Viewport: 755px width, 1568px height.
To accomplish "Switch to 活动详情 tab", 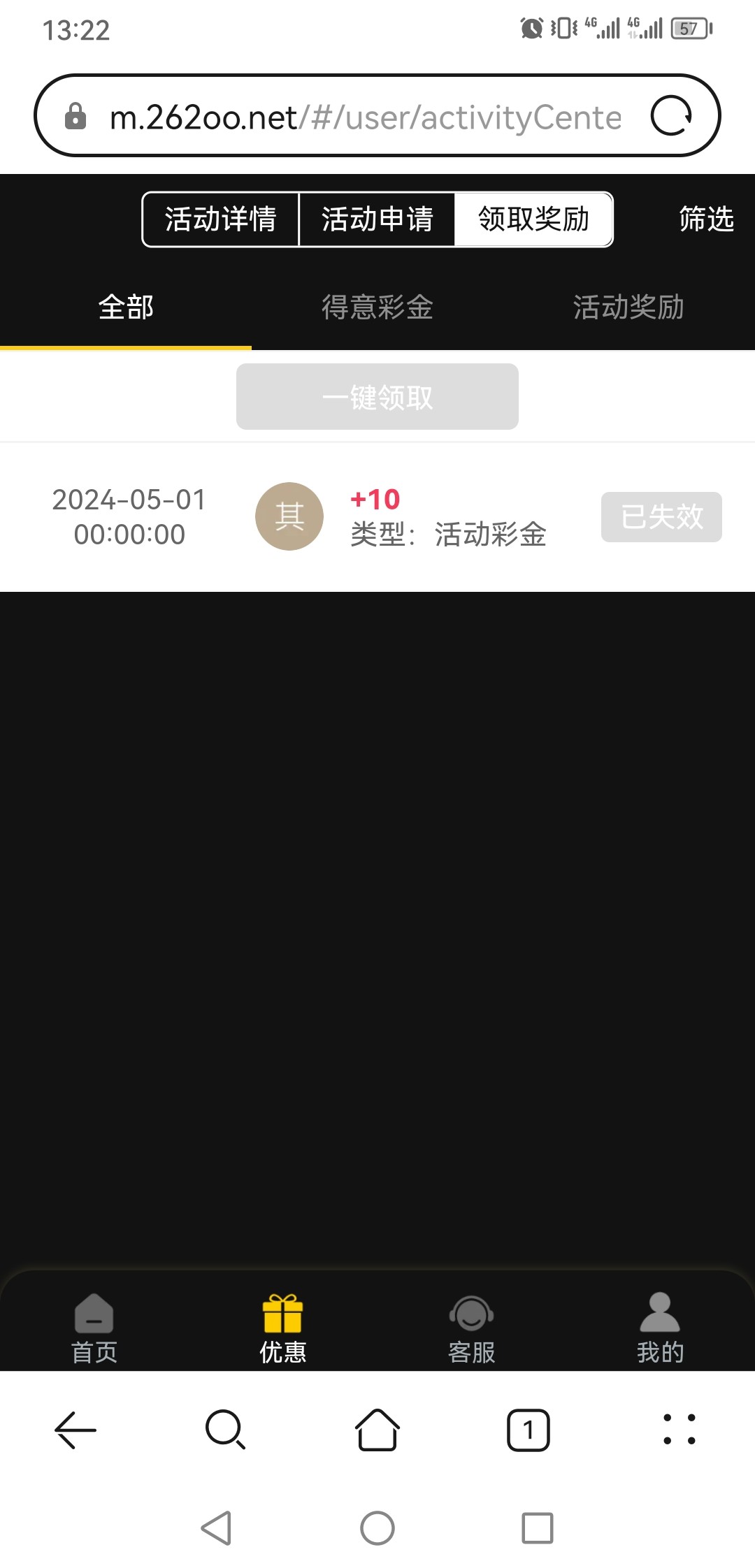I will coord(220,219).
